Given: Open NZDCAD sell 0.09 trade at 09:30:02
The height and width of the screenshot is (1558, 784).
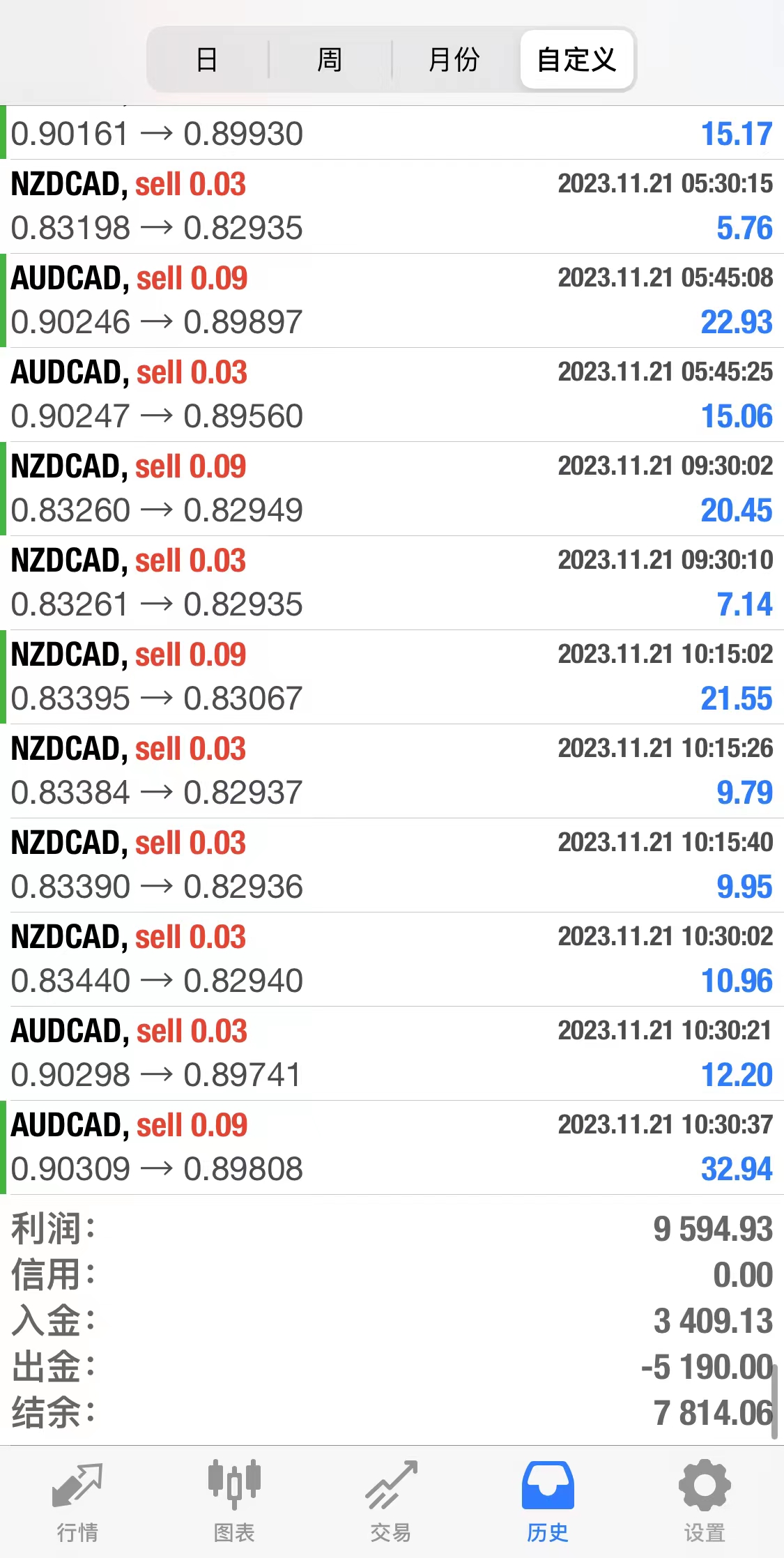Looking at the screenshot, I should [x=392, y=489].
